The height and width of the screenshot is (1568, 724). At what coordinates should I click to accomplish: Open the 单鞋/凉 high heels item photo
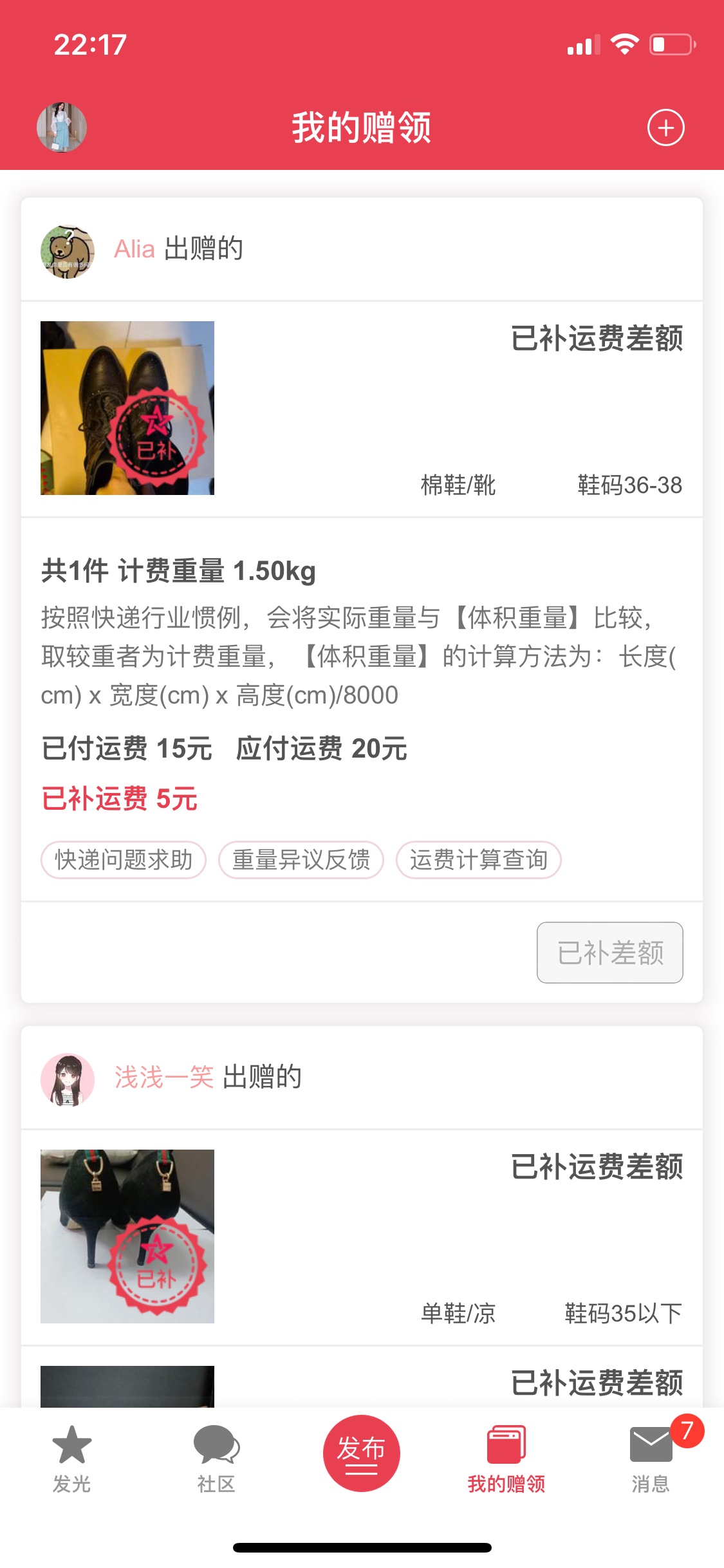127,1236
